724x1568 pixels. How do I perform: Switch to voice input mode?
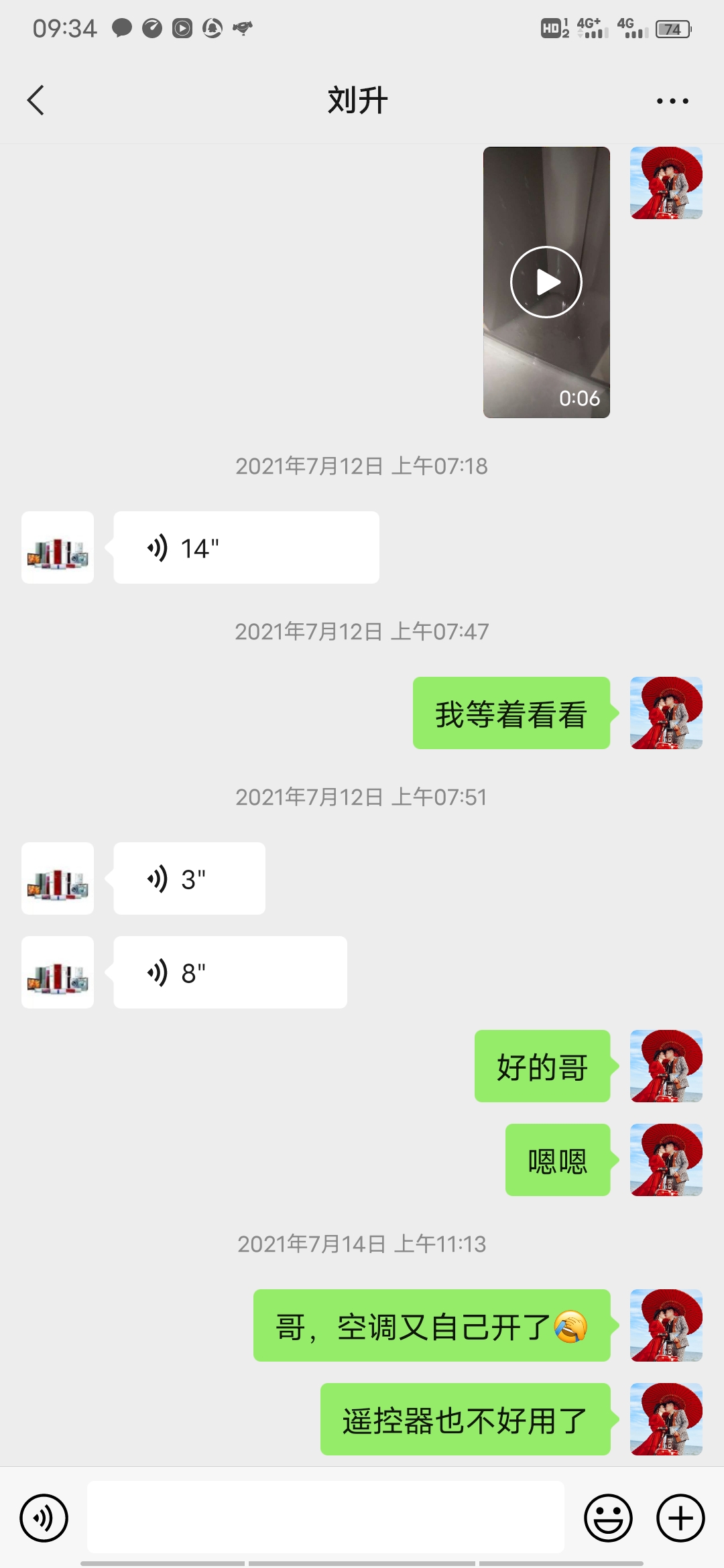point(44,1518)
